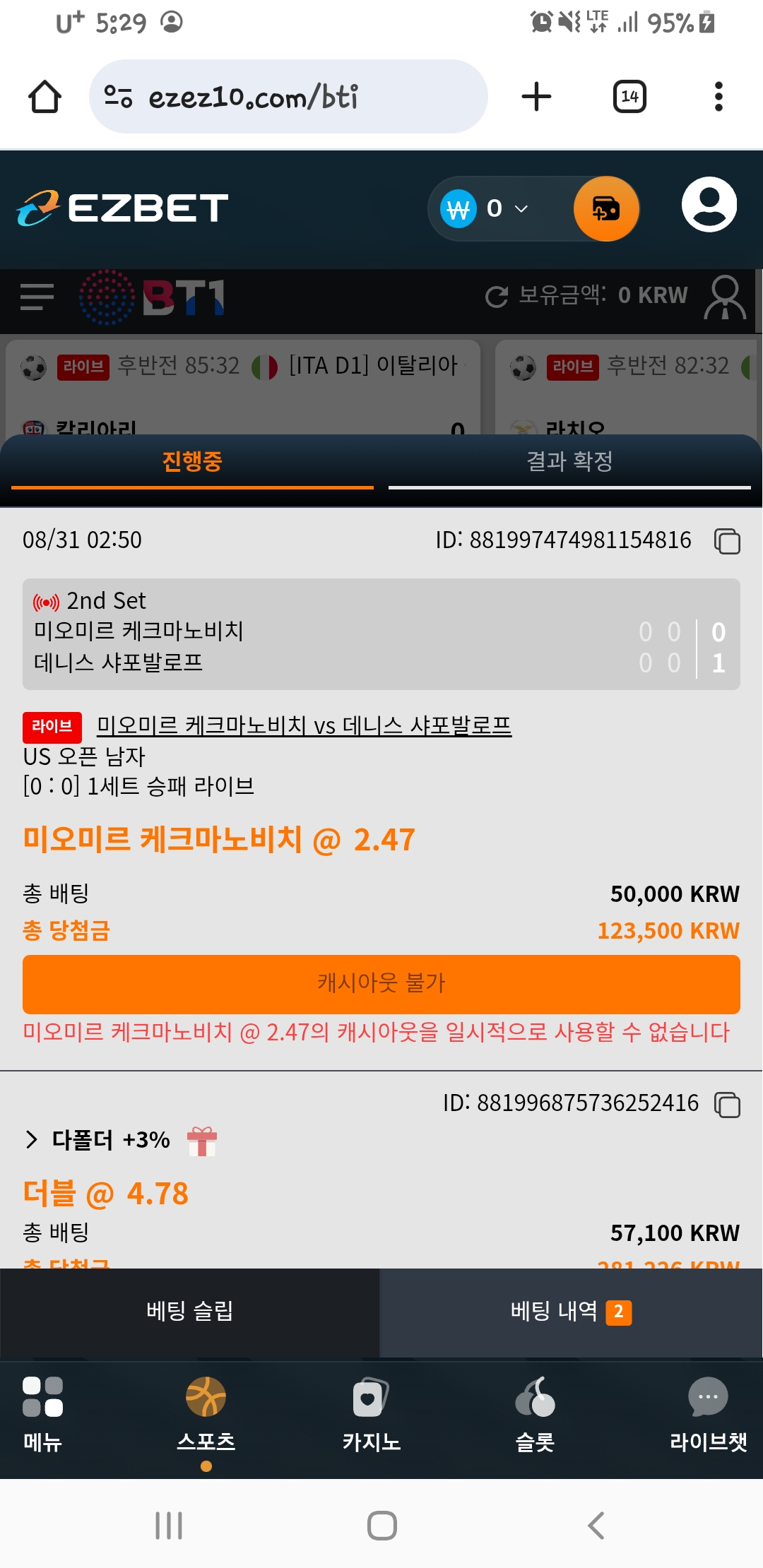The image size is (763, 1568).
Task: Open the browser home page button
Action: (x=45, y=97)
